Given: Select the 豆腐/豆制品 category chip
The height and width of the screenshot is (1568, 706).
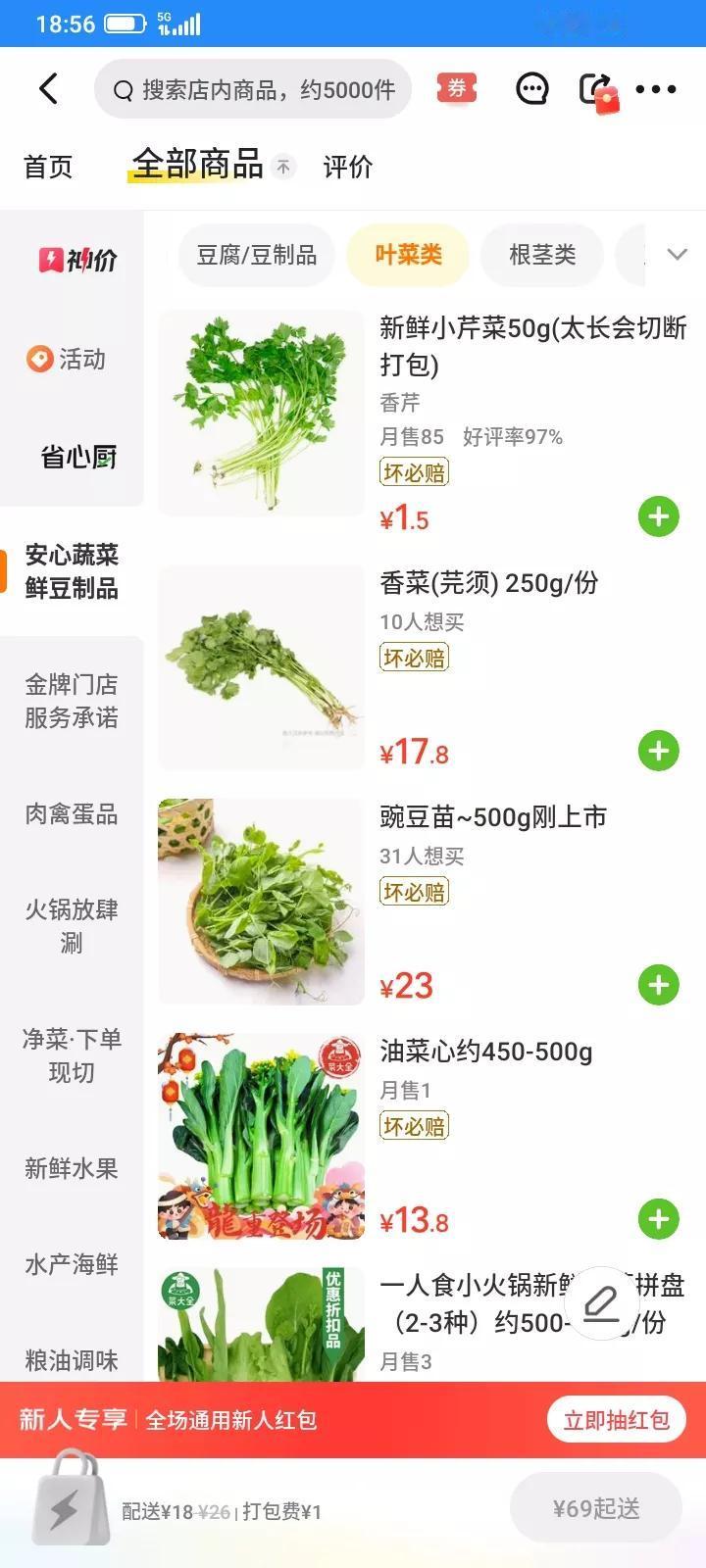Looking at the screenshot, I should coord(256,255).
